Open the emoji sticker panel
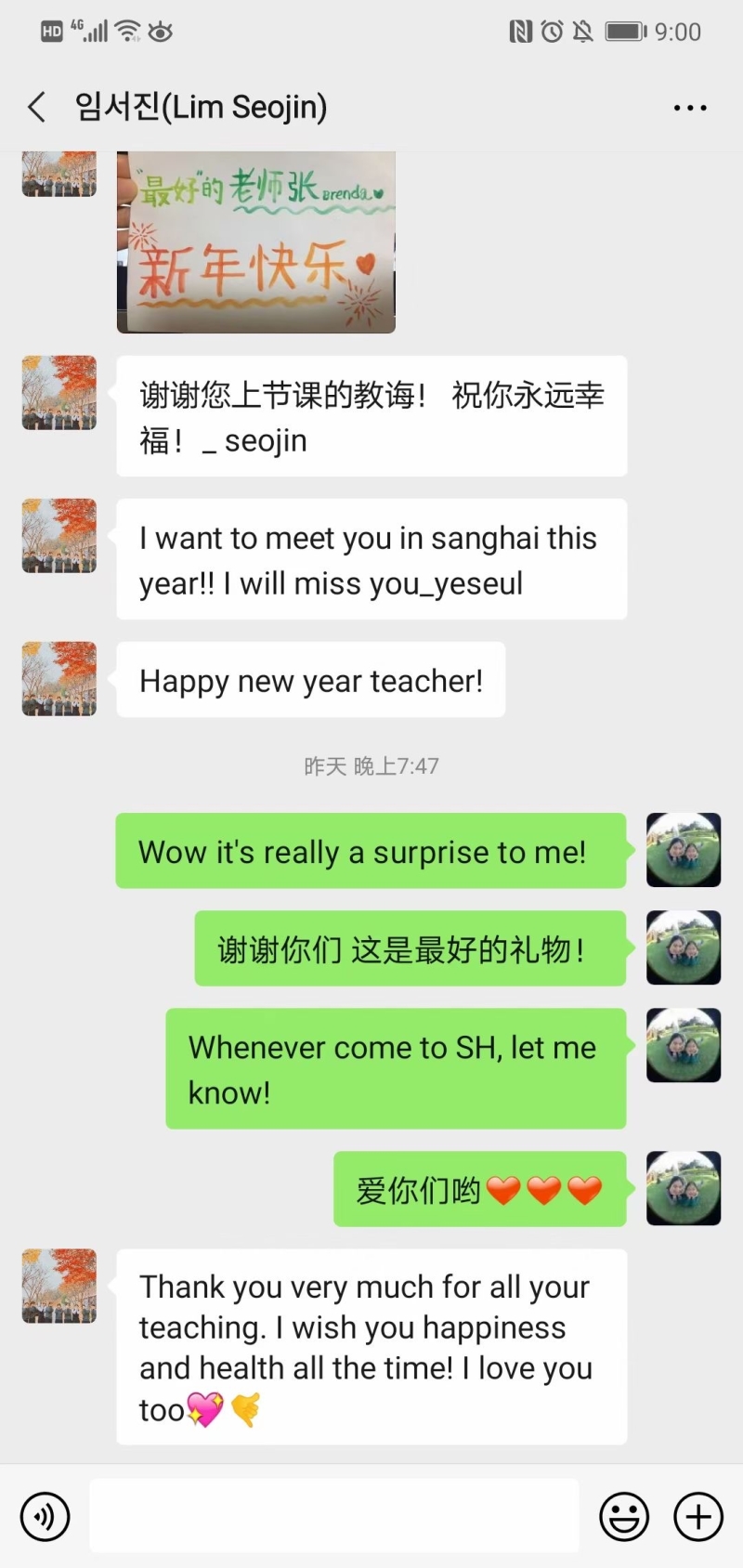Image resolution: width=743 pixels, height=1568 pixels. pyautogui.click(x=624, y=1517)
